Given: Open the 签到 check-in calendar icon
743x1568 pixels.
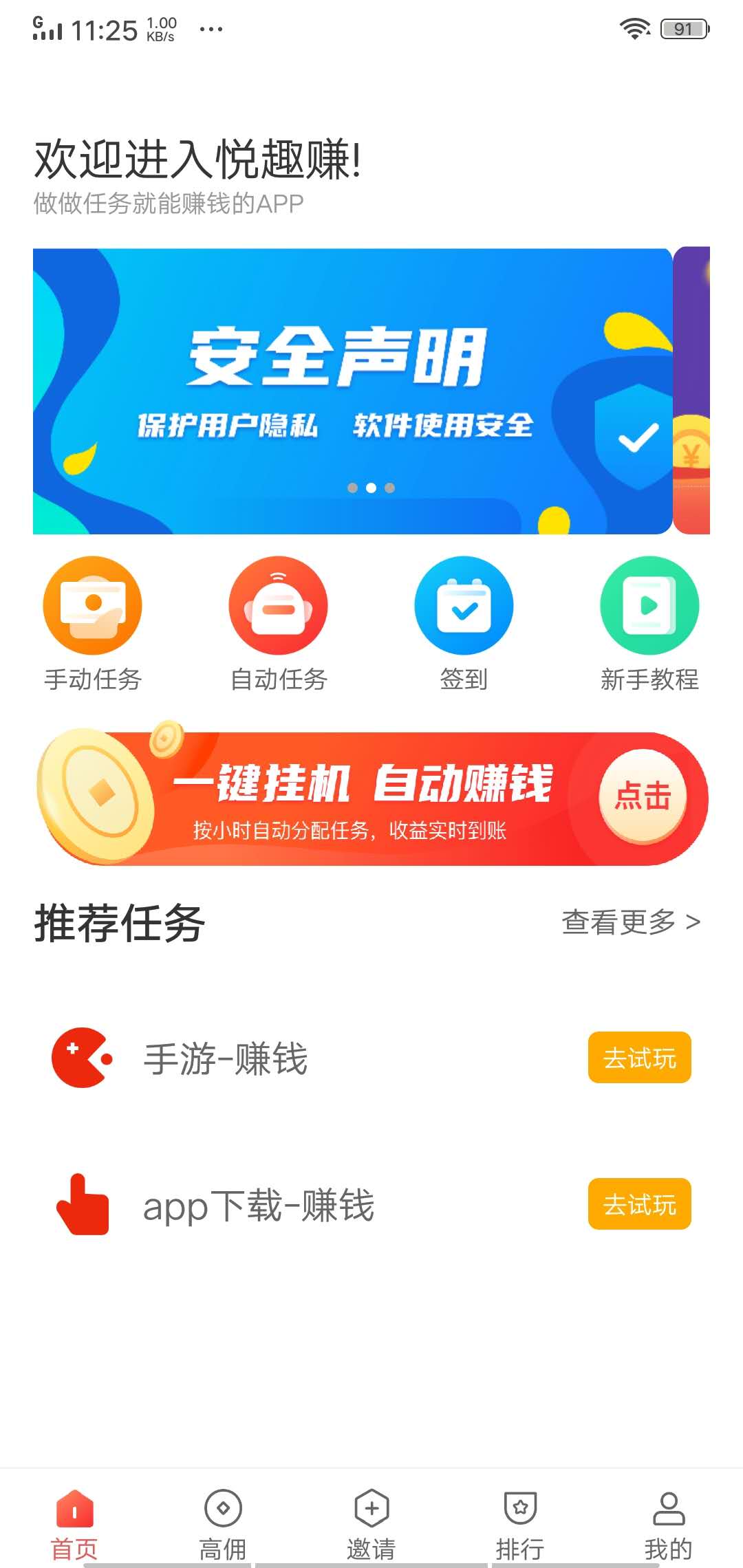Looking at the screenshot, I should pos(463,605).
